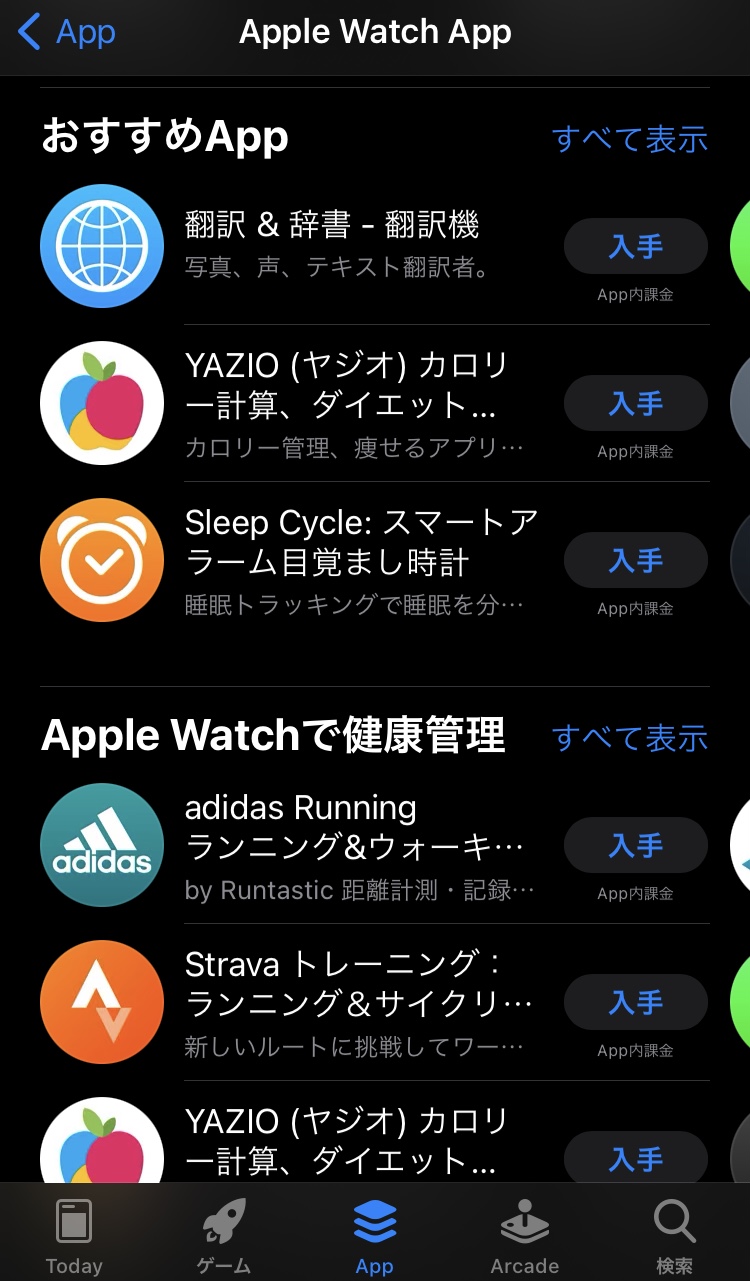
Task: Open the Strava トレーニング listing
Action: point(375,1002)
